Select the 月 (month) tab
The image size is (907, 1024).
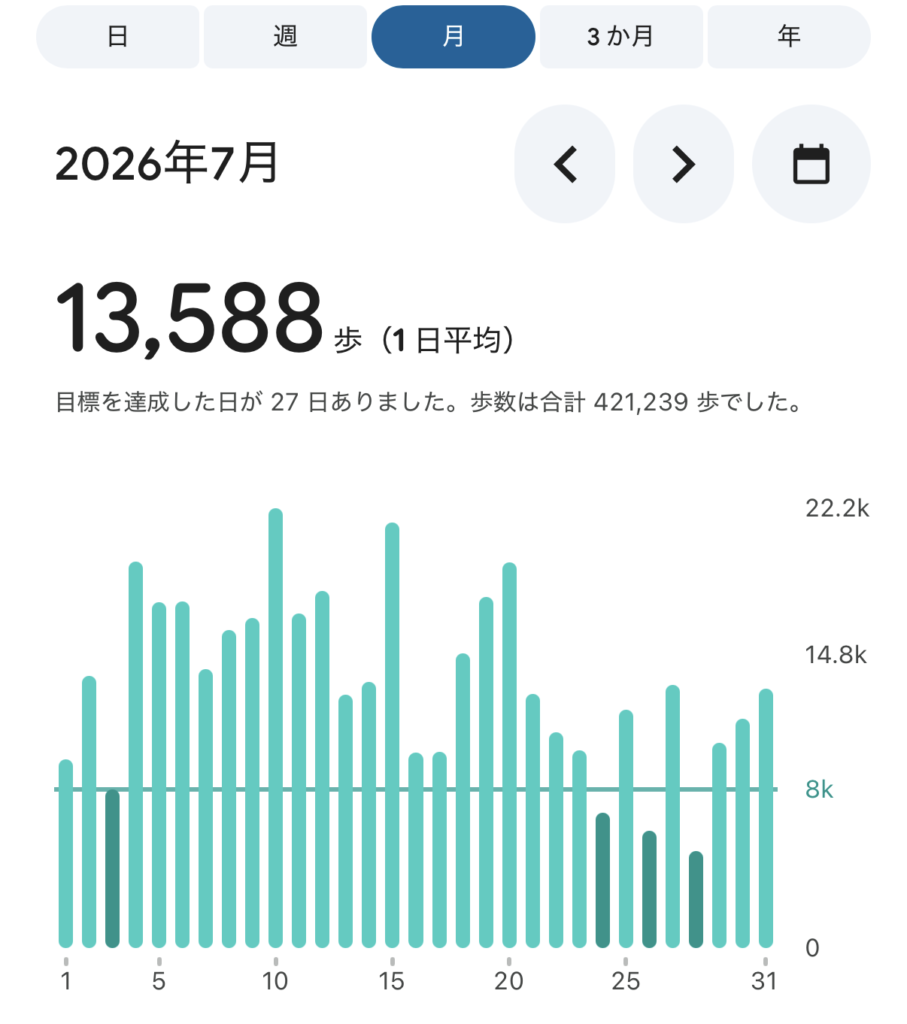pos(453,37)
